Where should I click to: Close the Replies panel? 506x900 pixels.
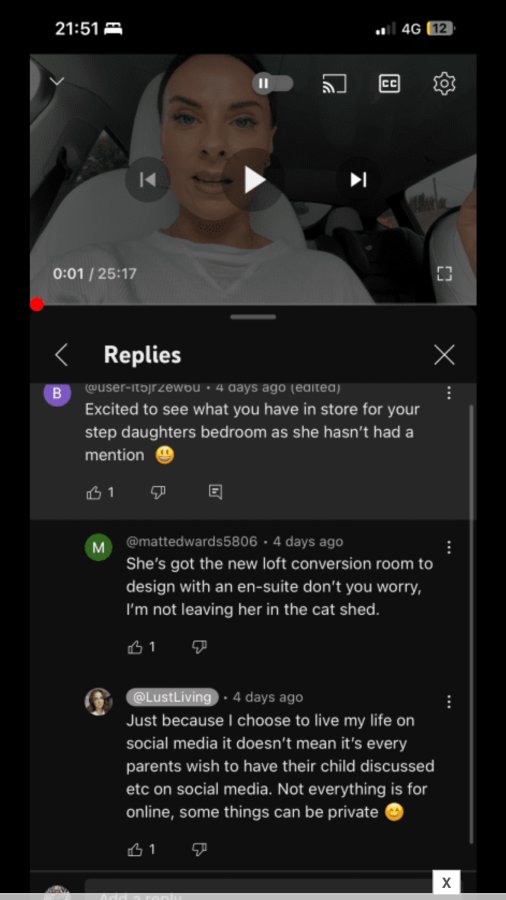point(444,355)
